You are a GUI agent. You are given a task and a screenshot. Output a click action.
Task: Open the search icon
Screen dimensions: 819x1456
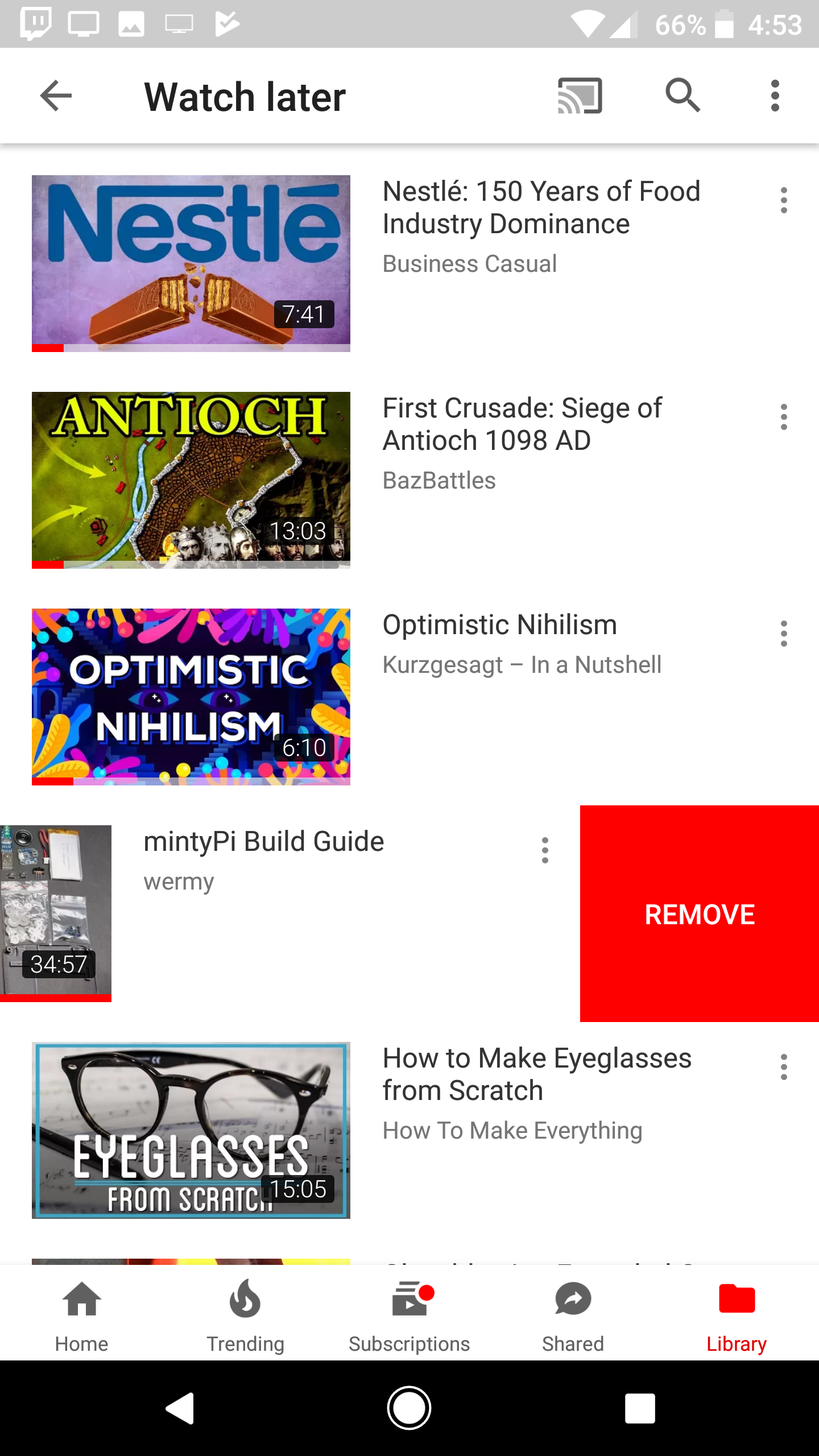(x=682, y=96)
